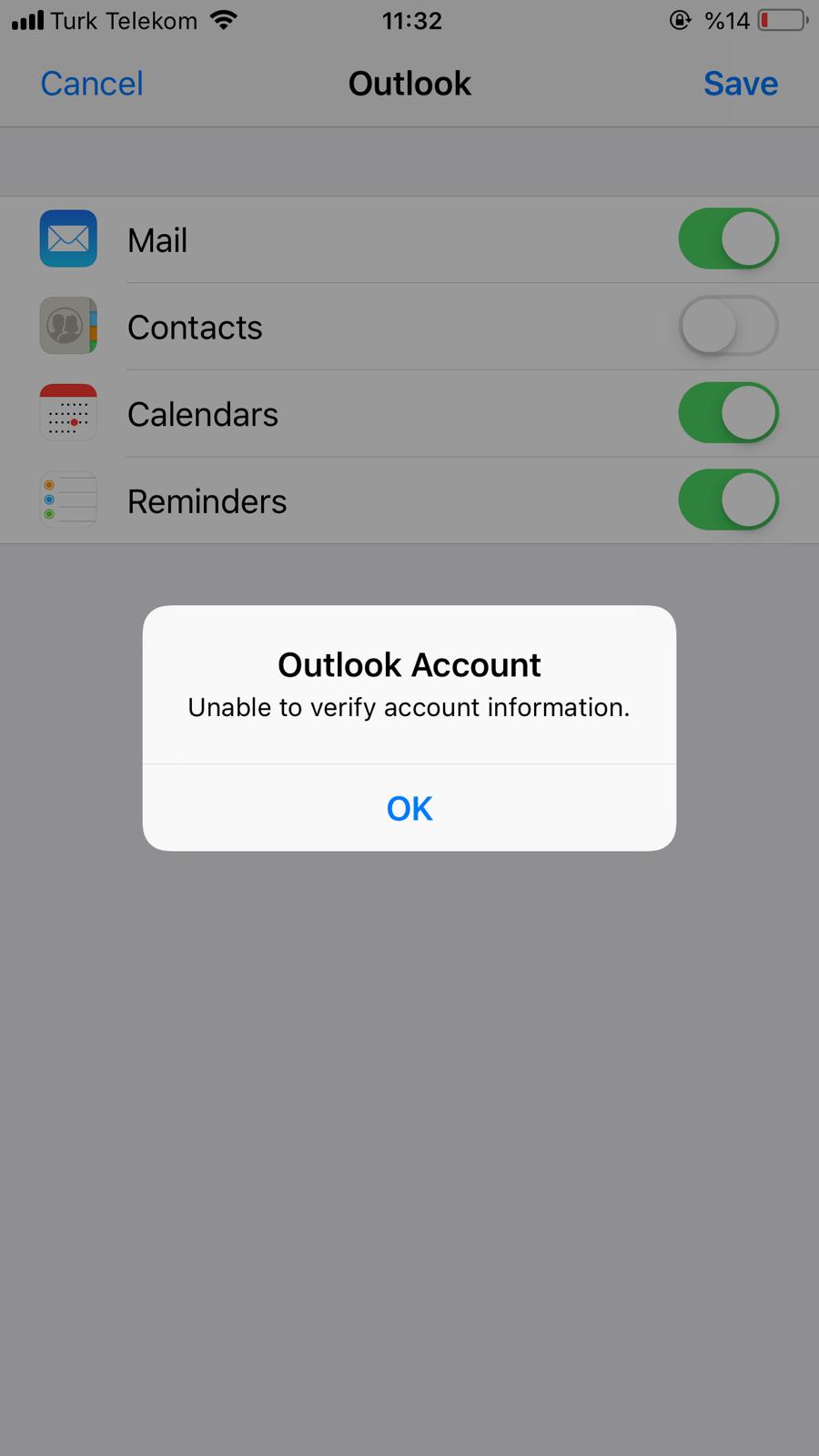This screenshot has height=1456, width=819.
Task: Click the Mail app icon
Action: [x=67, y=238]
